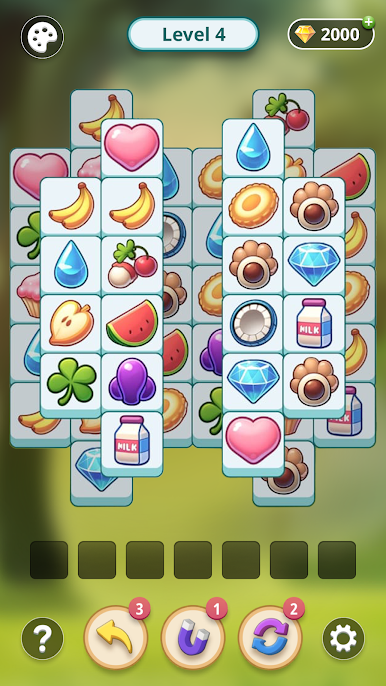The width and height of the screenshot is (386, 686).
Task: Shuffle tiles with the refresh booster
Action: tap(270, 638)
